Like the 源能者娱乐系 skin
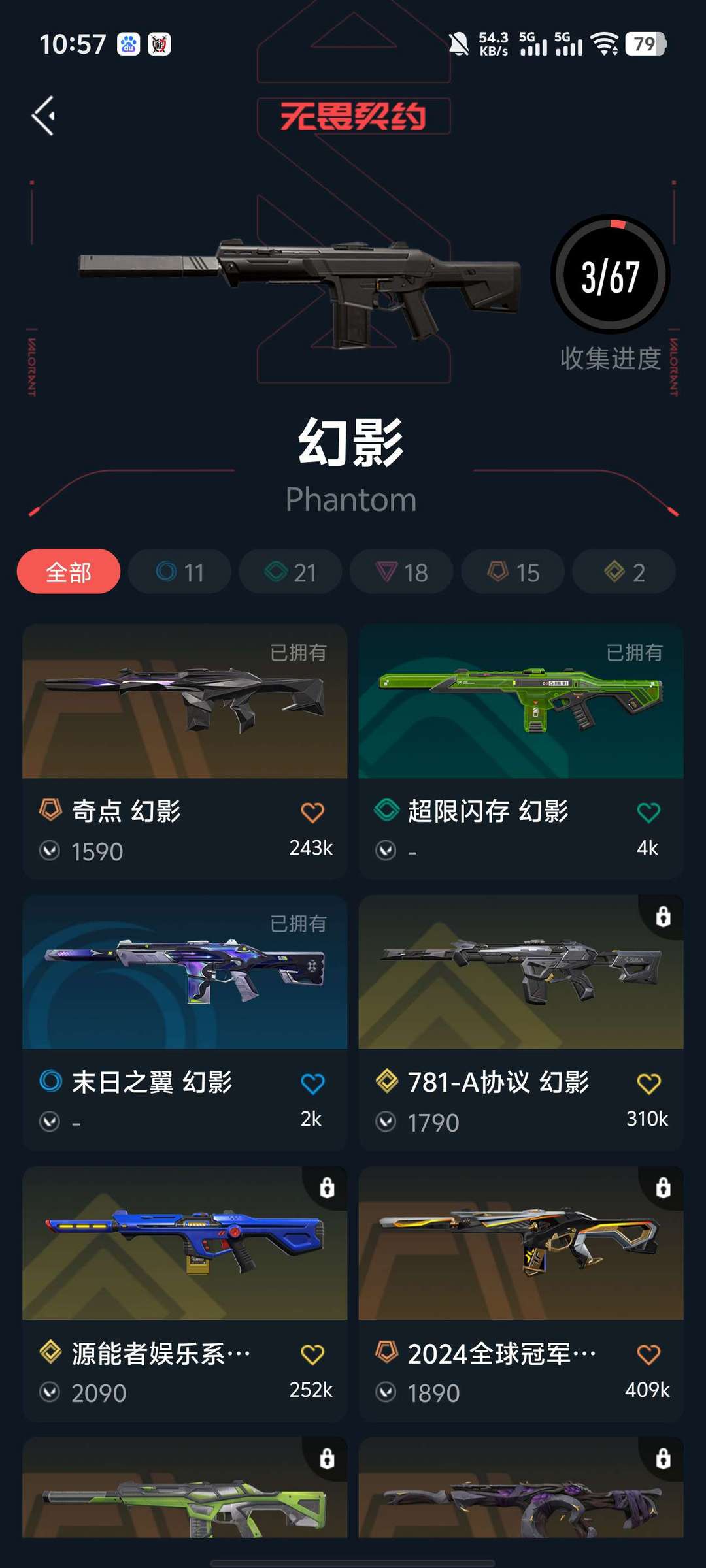The image size is (706, 1568). click(x=312, y=1354)
